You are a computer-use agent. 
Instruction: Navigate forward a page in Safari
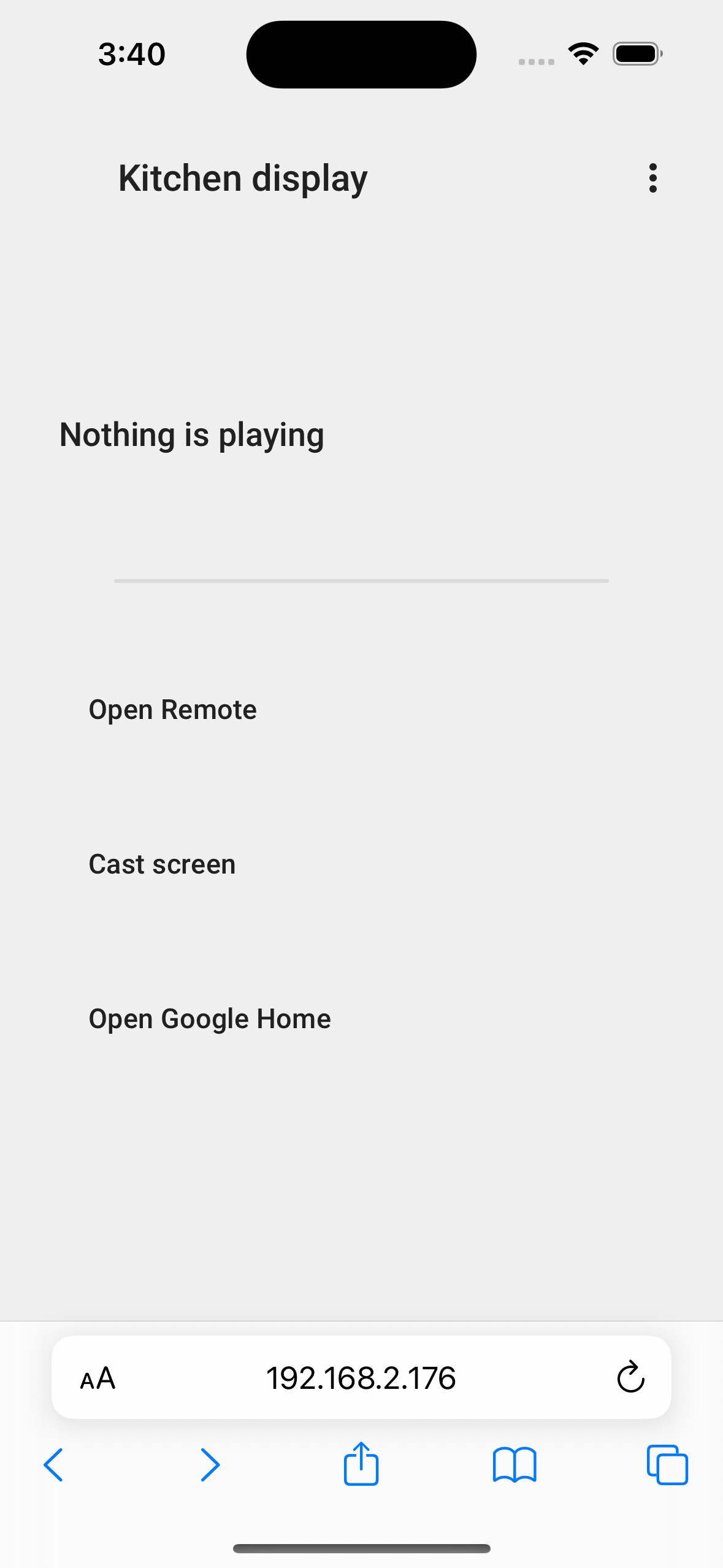point(209,1465)
